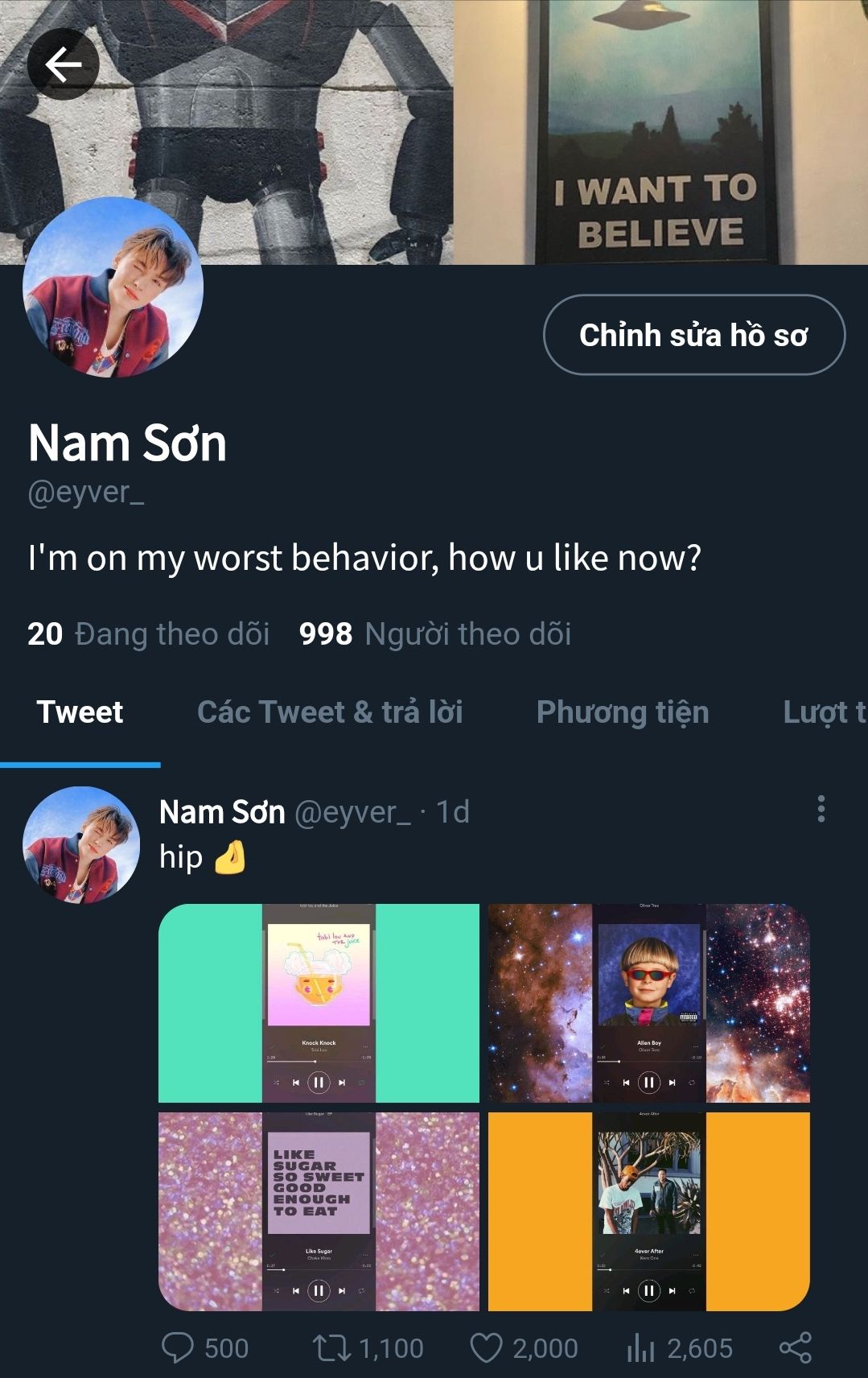View the Like Sugar image in the tweet

point(319,1211)
